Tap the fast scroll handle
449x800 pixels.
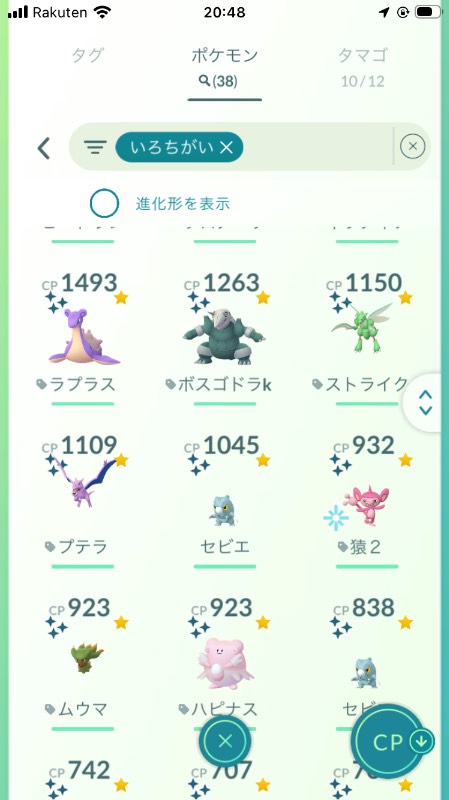[x=426, y=403]
